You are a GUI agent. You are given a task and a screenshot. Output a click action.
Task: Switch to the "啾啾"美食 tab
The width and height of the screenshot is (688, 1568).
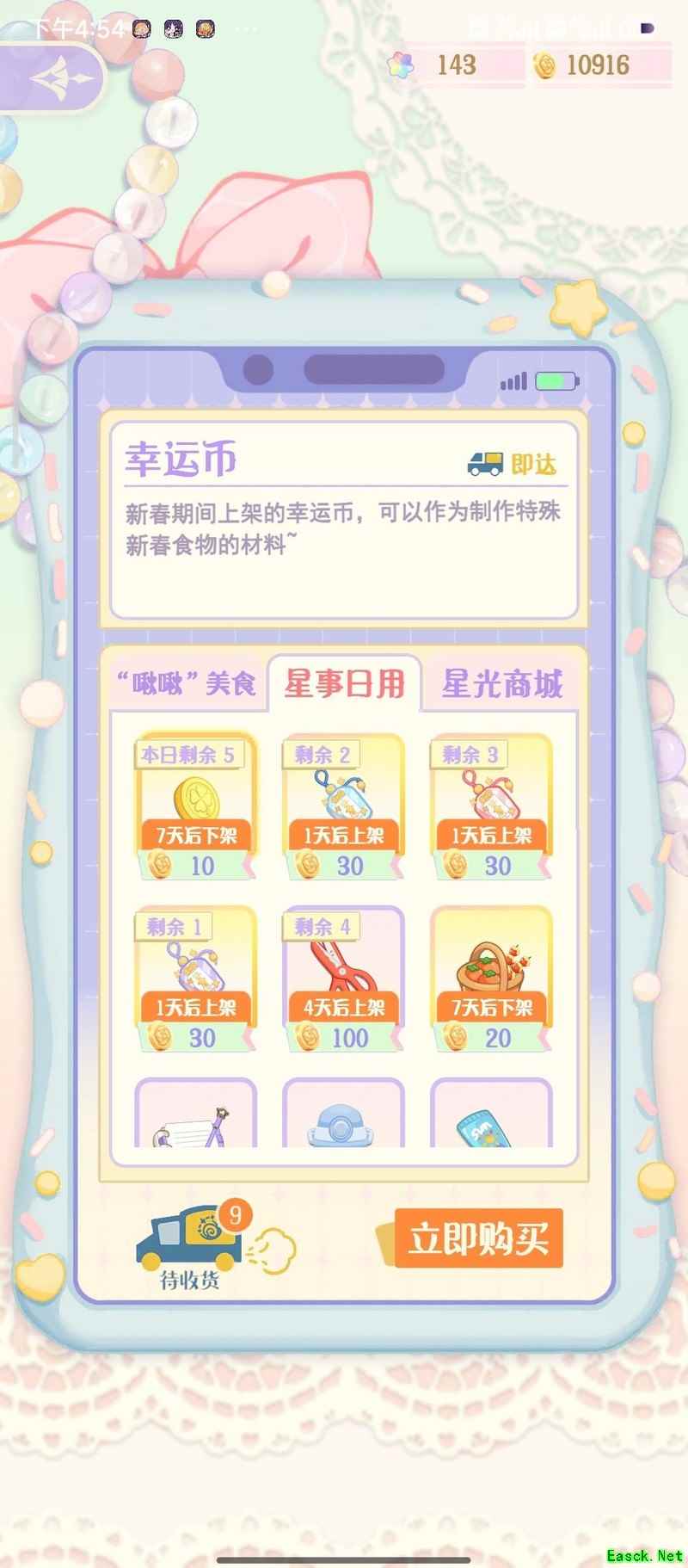(187, 684)
